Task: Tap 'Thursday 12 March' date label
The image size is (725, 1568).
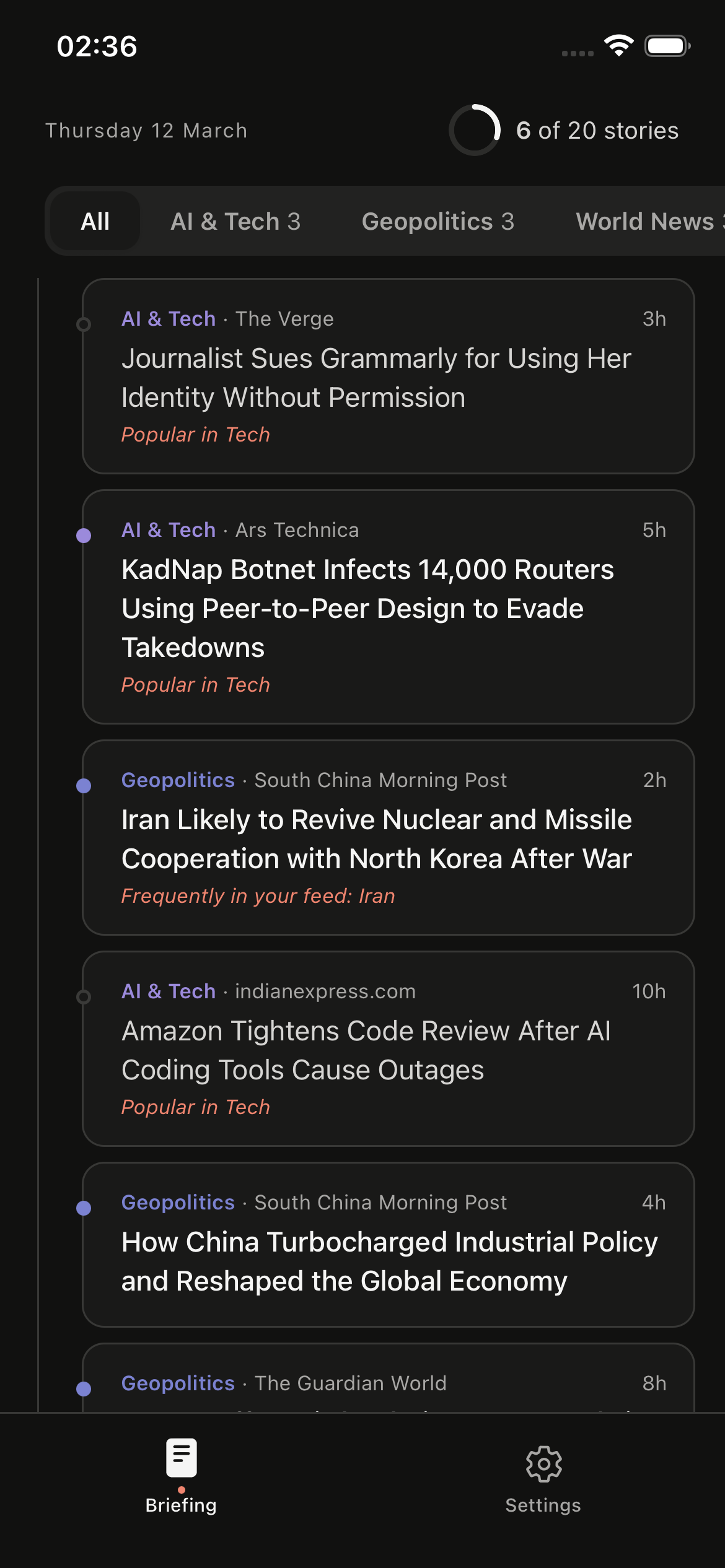Action: [x=146, y=130]
